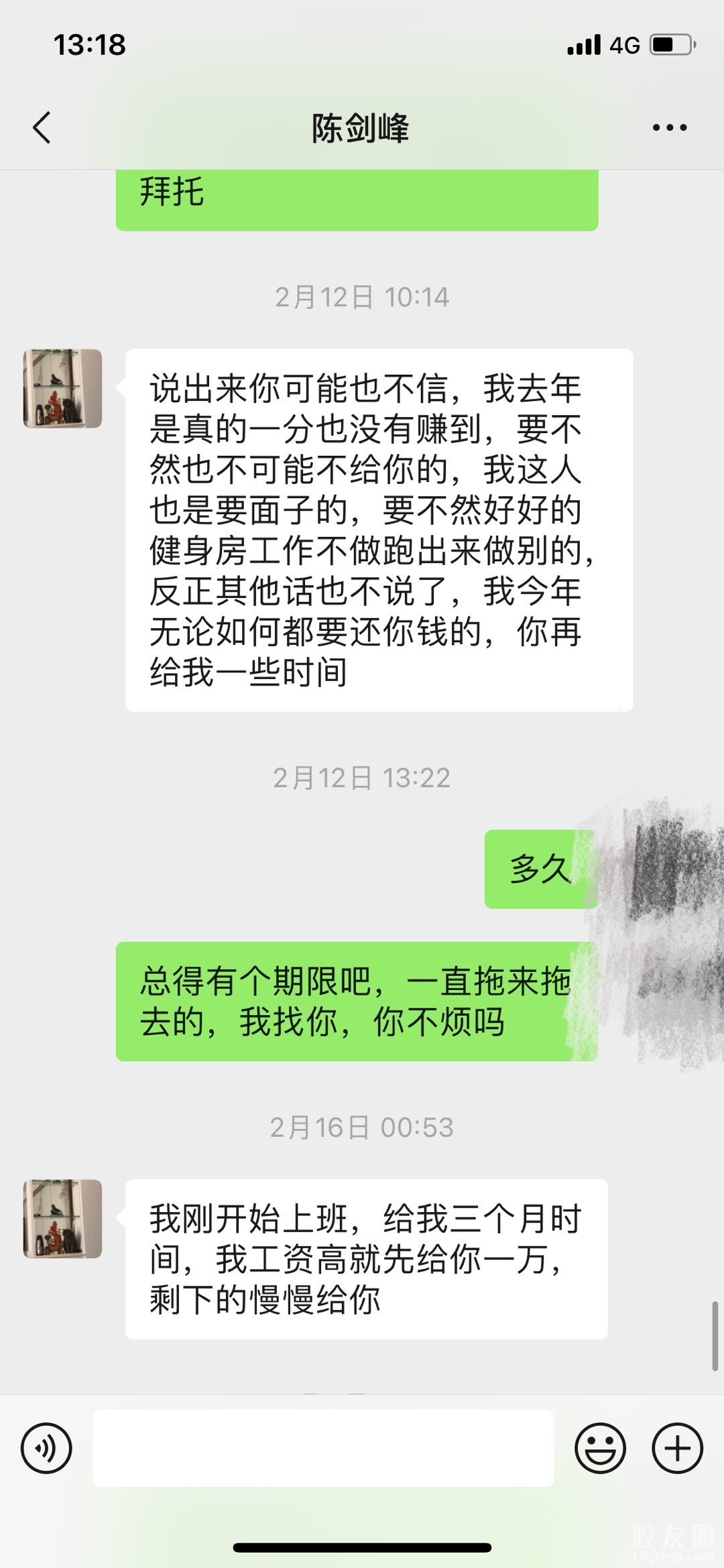Go back to the chat list
The width and height of the screenshot is (724, 1568).
click(x=42, y=127)
